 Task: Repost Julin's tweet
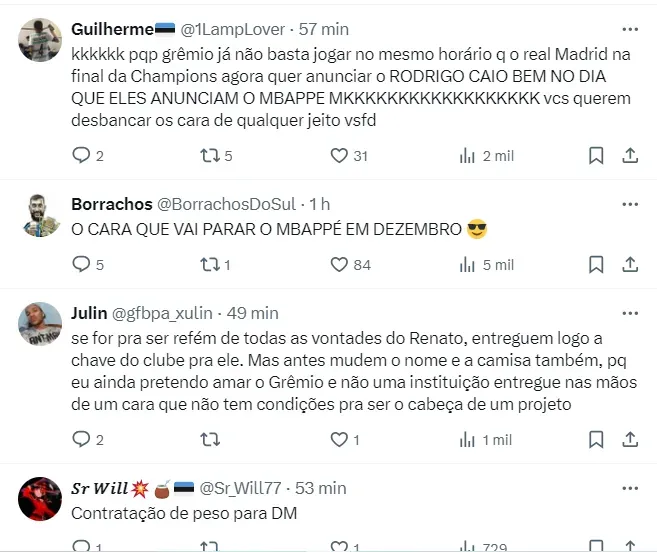point(210,439)
